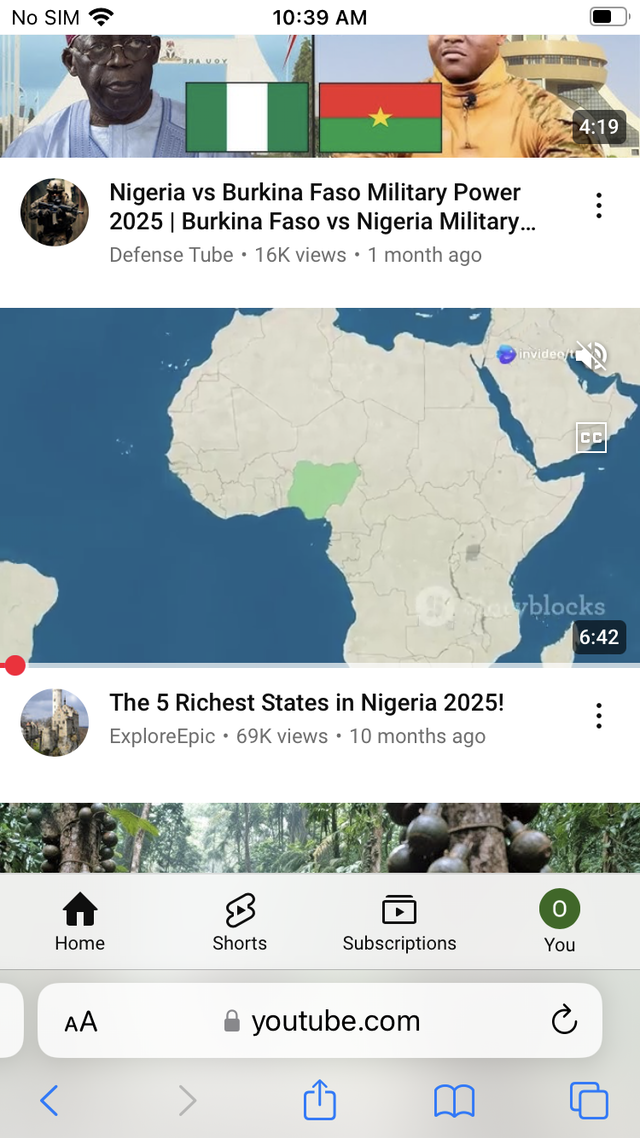Screen dimensions: 640x1138
Task: Open the You account tab
Action: coord(559,923)
